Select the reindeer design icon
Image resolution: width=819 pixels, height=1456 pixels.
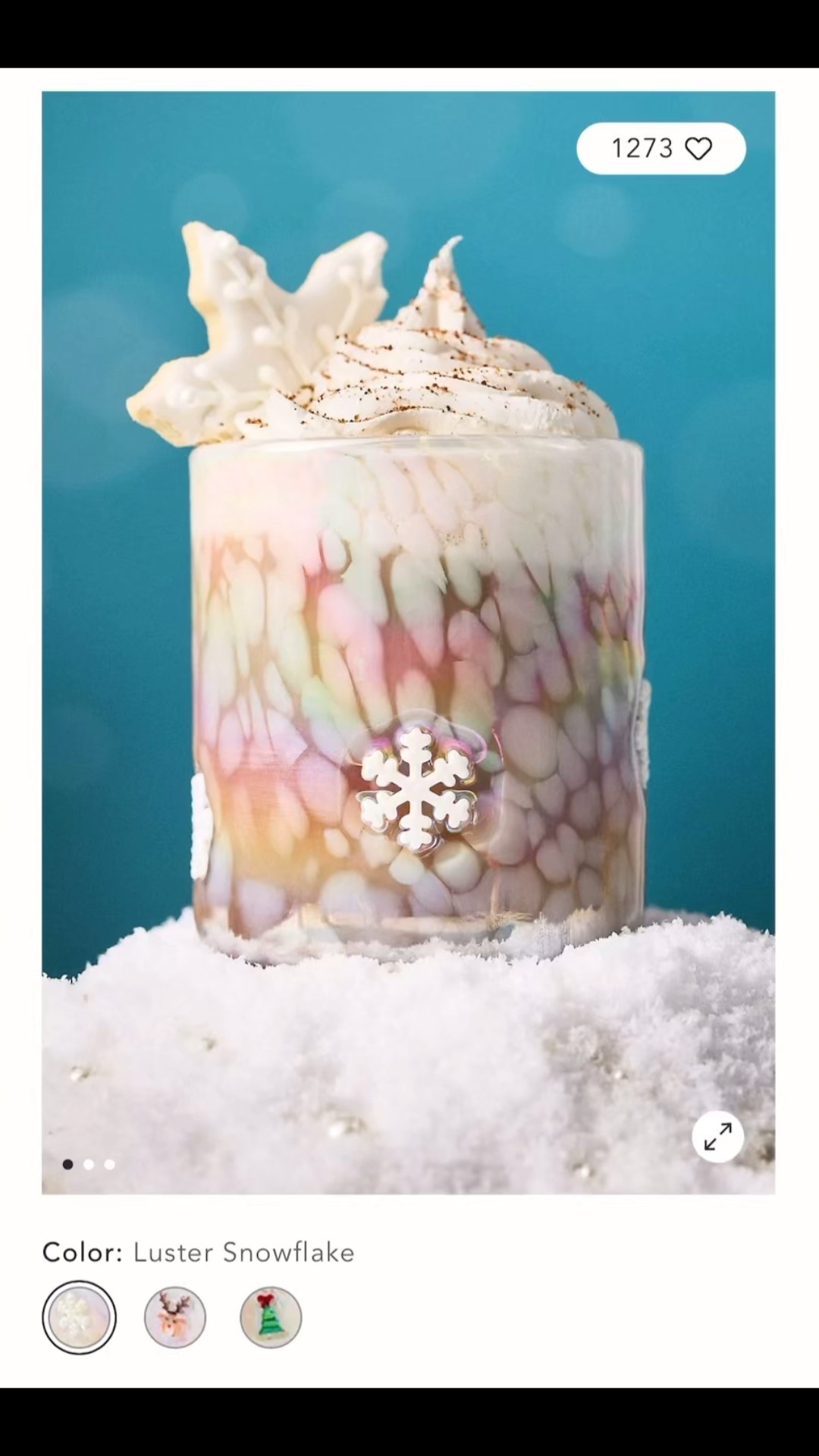click(x=175, y=1317)
